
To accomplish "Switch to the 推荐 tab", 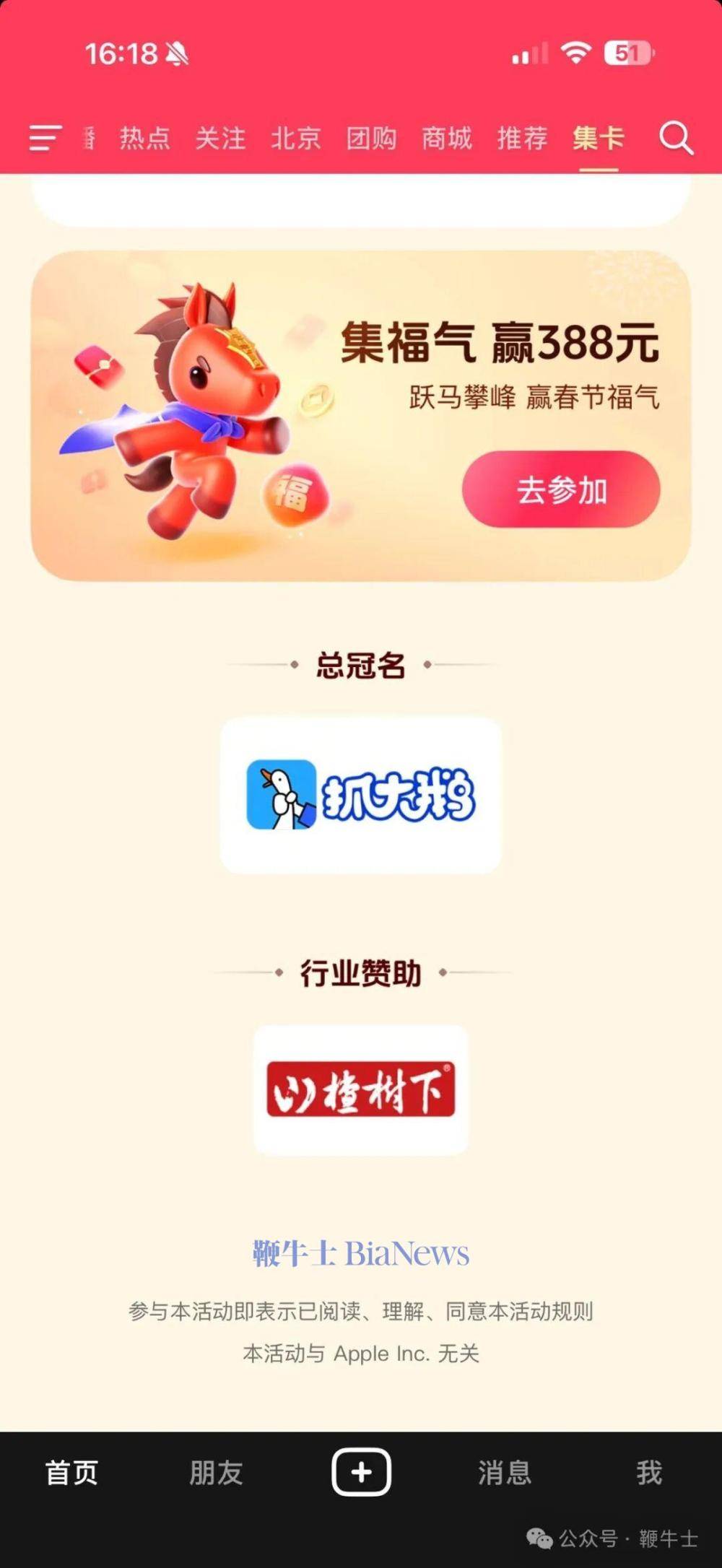I will [522, 137].
